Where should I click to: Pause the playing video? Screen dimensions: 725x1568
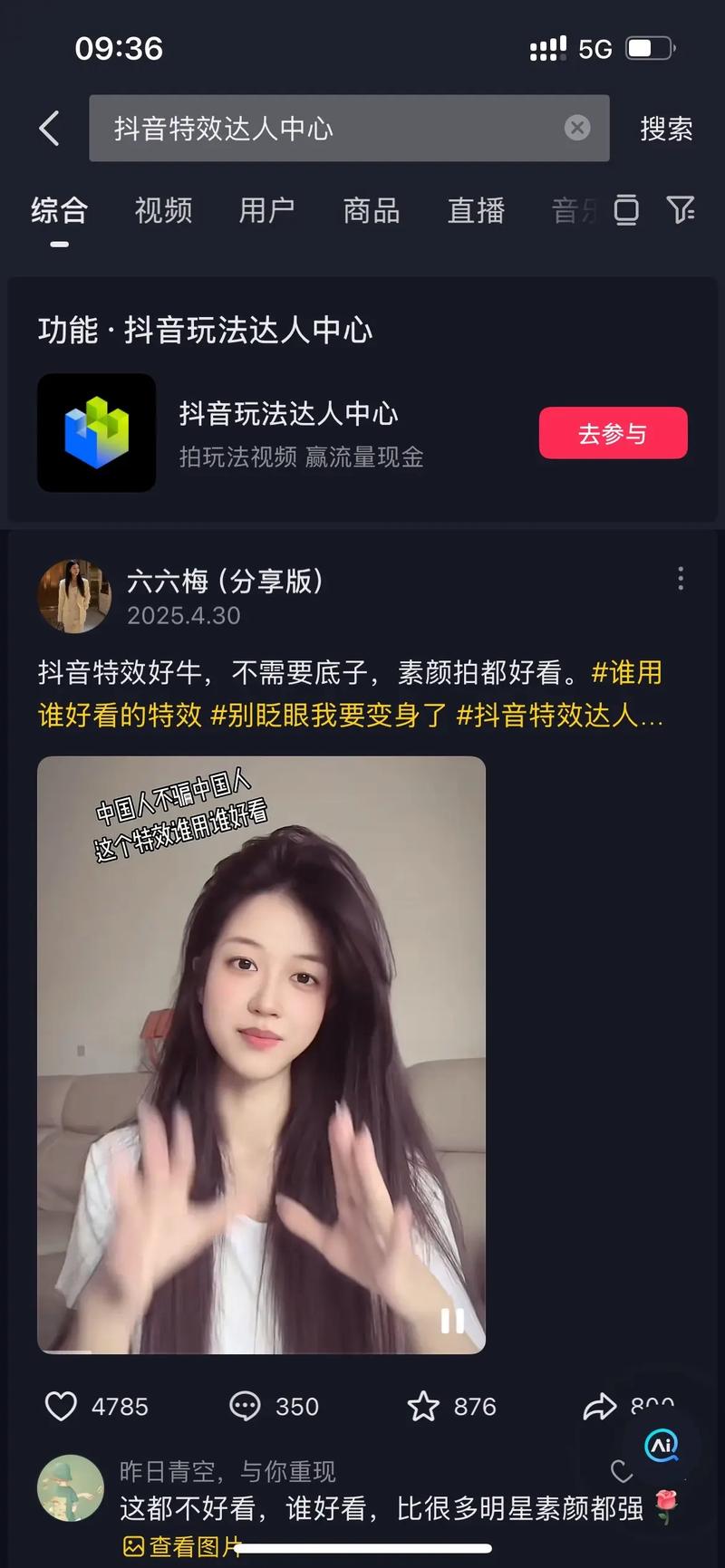pyautogui.click(x=452, y=1321)
